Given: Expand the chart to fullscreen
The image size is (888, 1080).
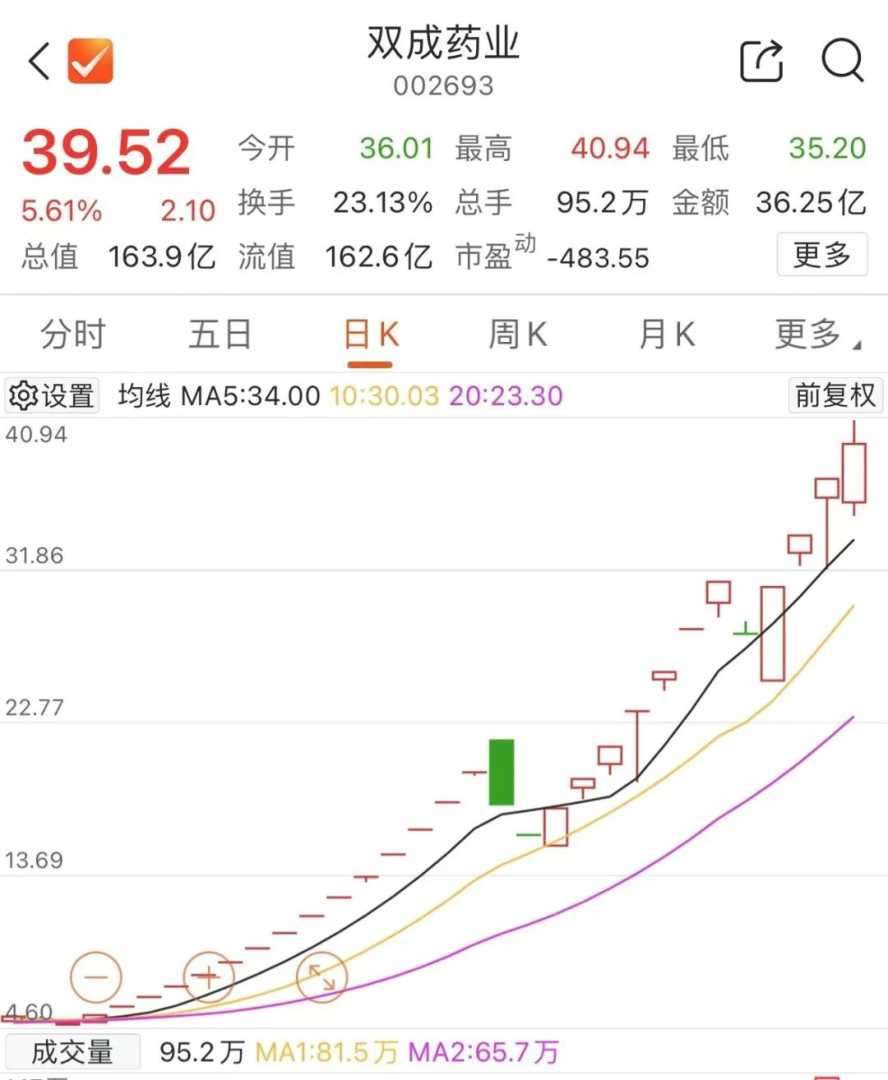Looking at the screenshot, I should [x=322, y=977].
